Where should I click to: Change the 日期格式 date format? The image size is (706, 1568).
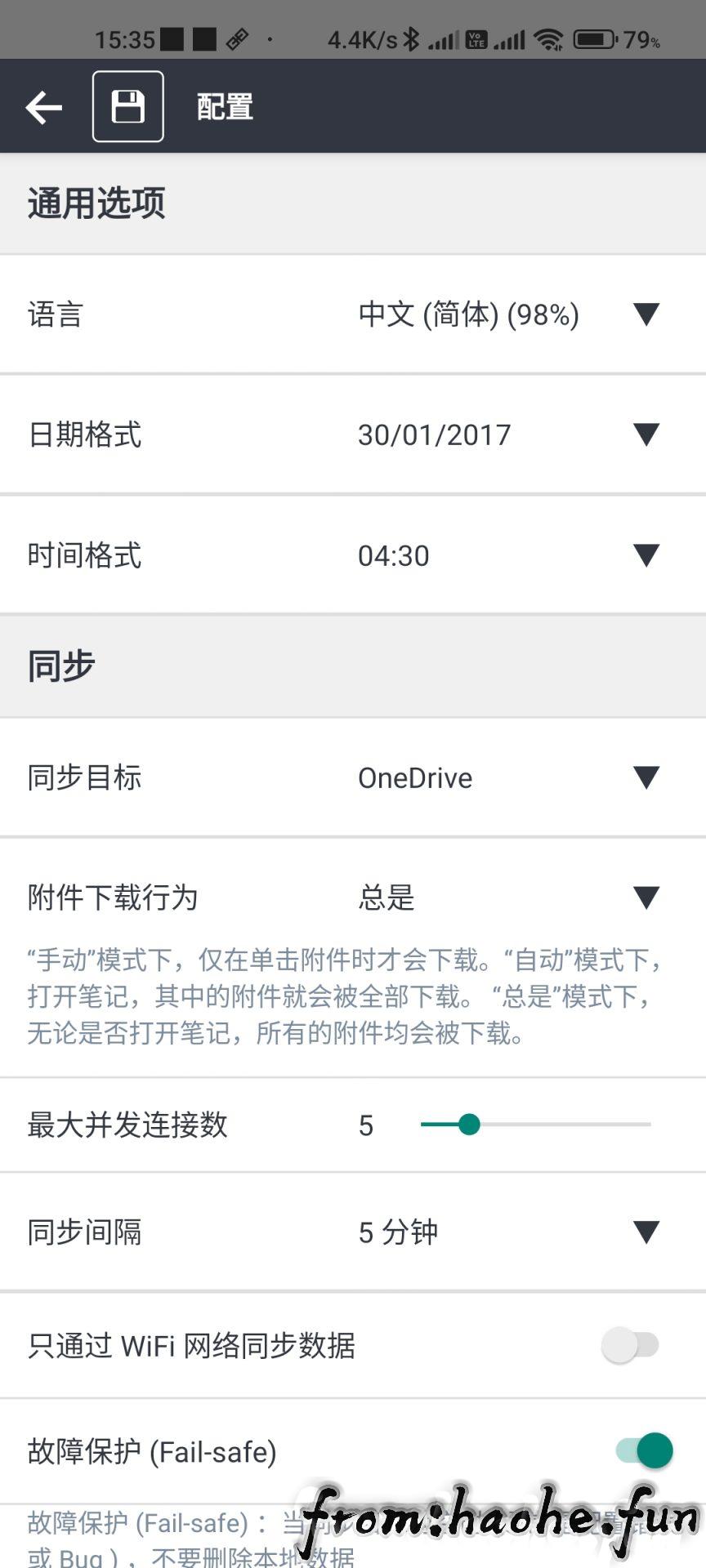tap(509, 434)
